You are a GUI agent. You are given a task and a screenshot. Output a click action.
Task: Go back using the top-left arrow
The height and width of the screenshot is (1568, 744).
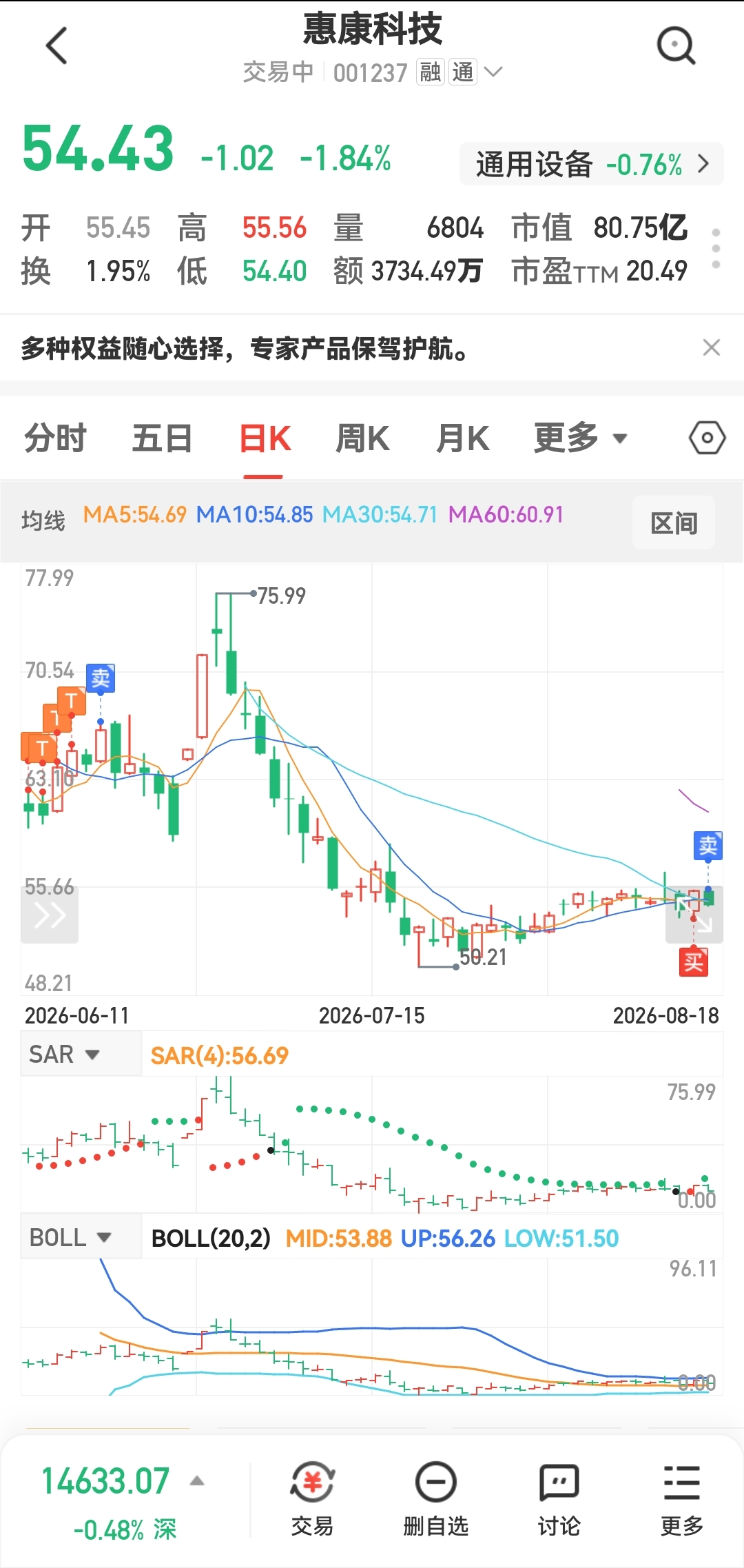click(56, 45)
